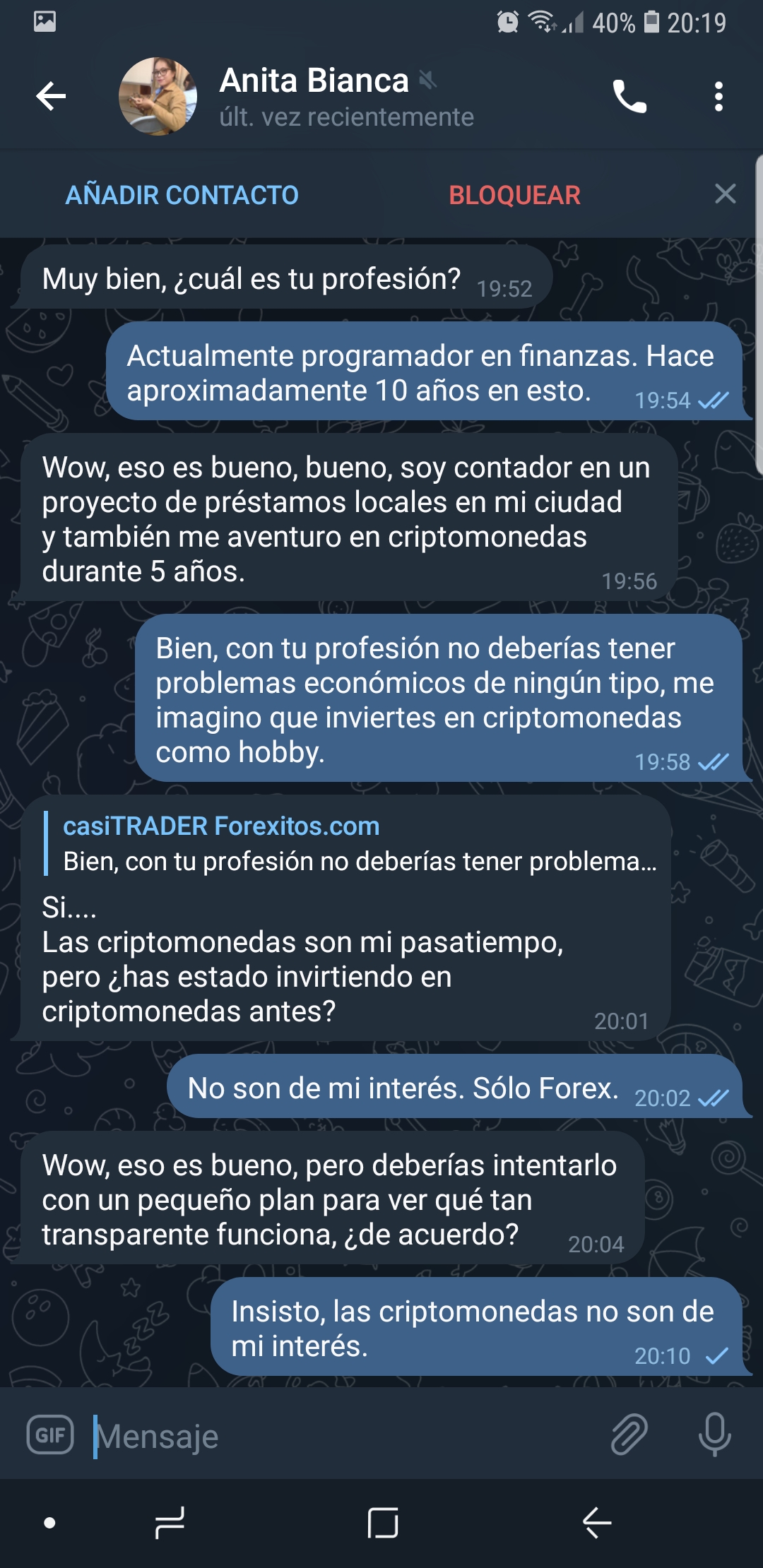Attach a file with the paperclip
The width and height of the screenshot is (763, 1568).
tap(629, 1435)
